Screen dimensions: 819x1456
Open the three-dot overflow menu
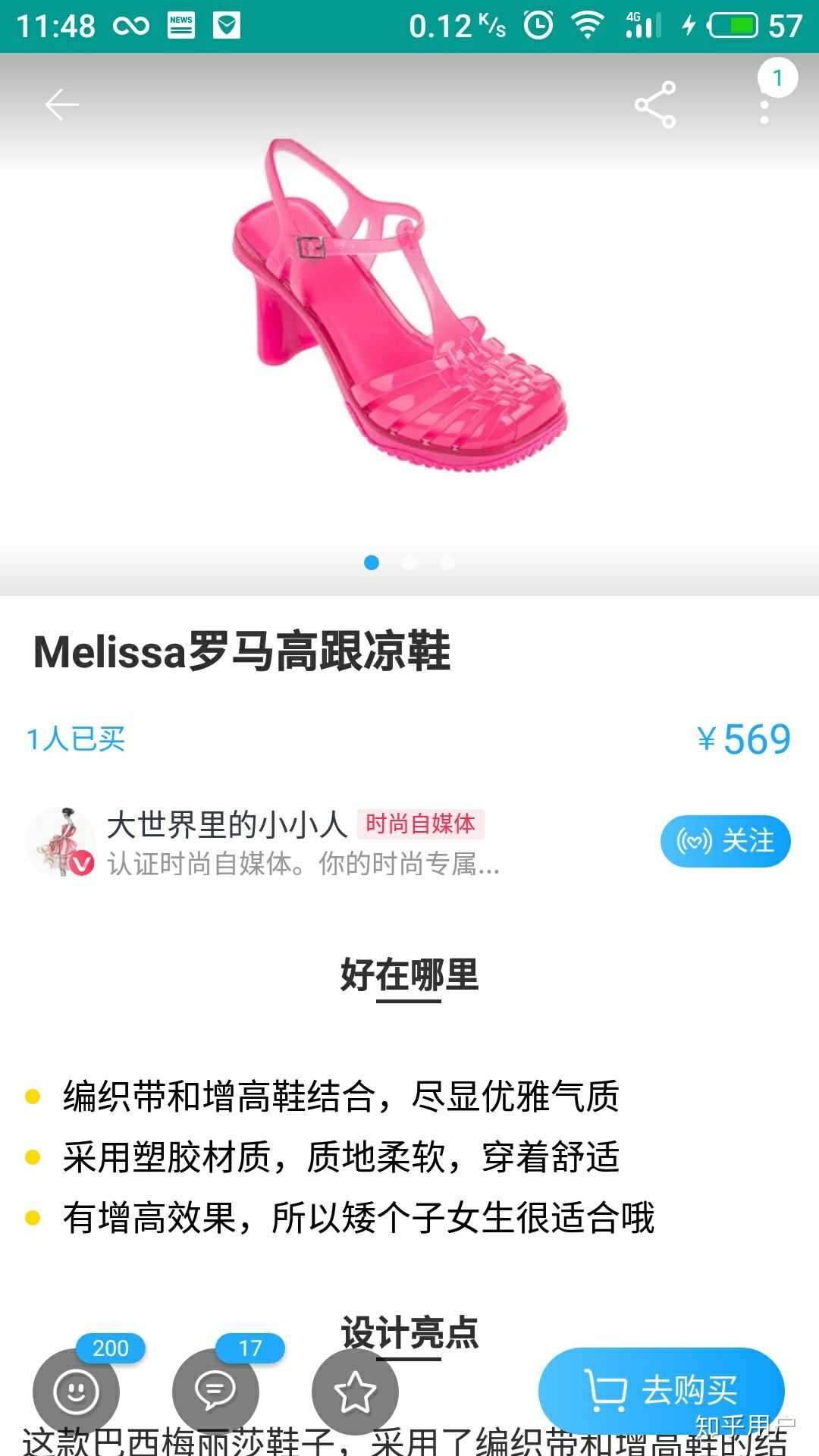764,105
